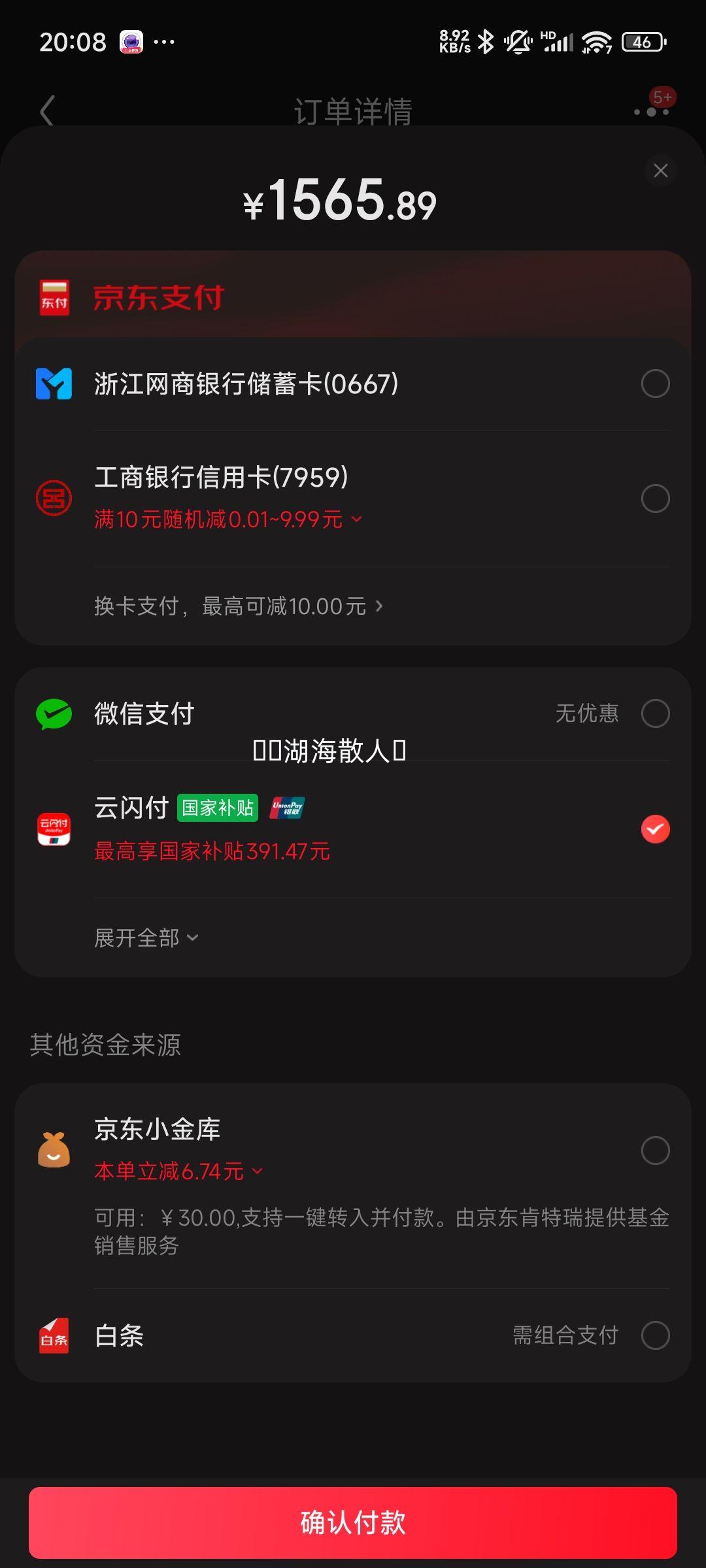Close the payment sheet

coord(660,171)
